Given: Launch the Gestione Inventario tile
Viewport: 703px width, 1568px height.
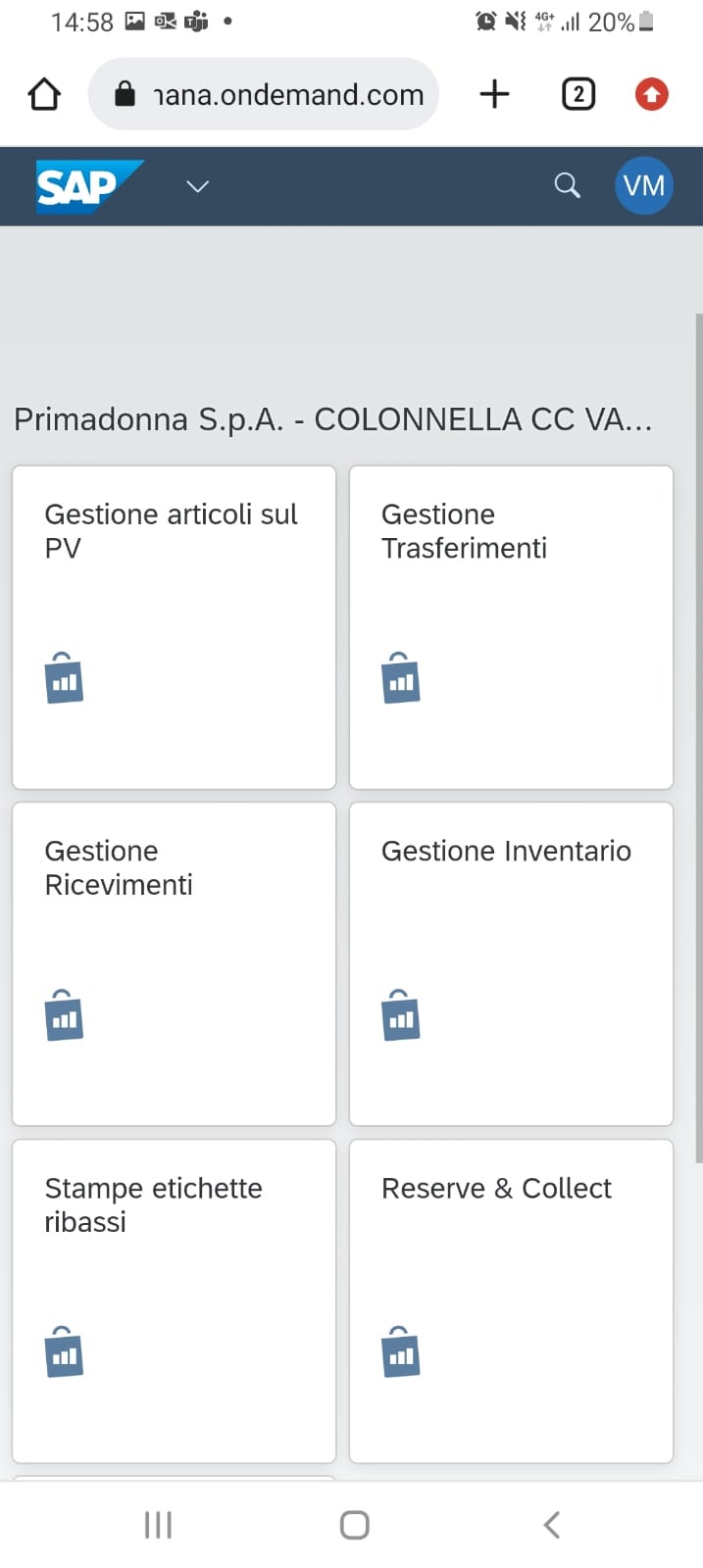Looking at the screenshot, I should pos(511,964).
